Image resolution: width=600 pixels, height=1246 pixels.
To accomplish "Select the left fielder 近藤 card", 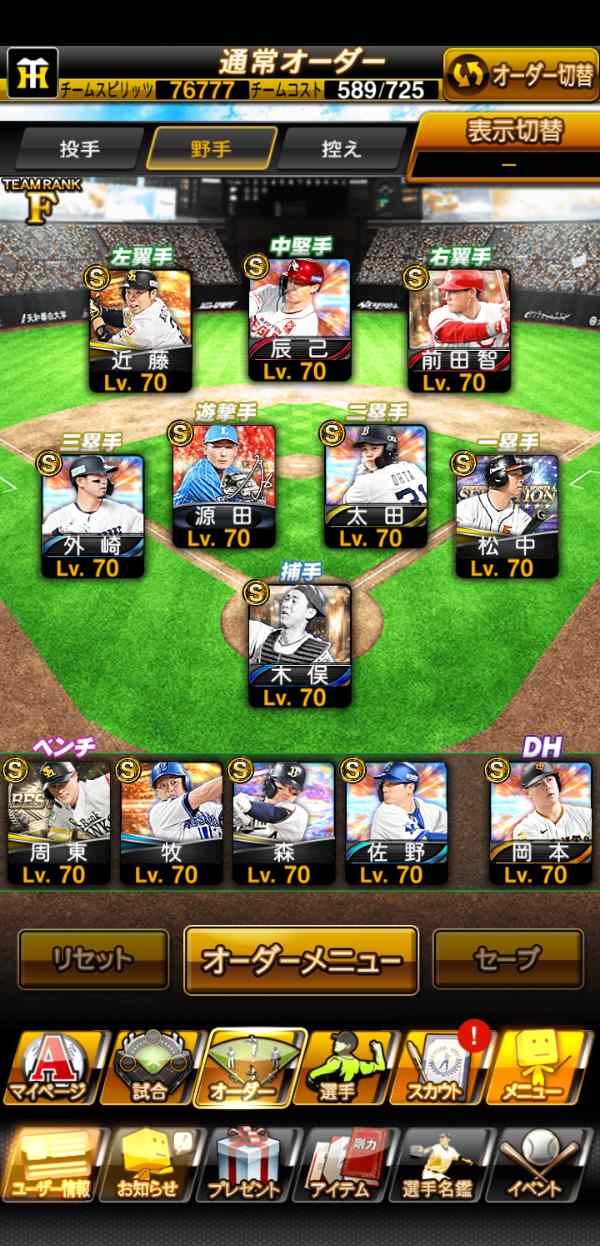I will coord(141,332).
